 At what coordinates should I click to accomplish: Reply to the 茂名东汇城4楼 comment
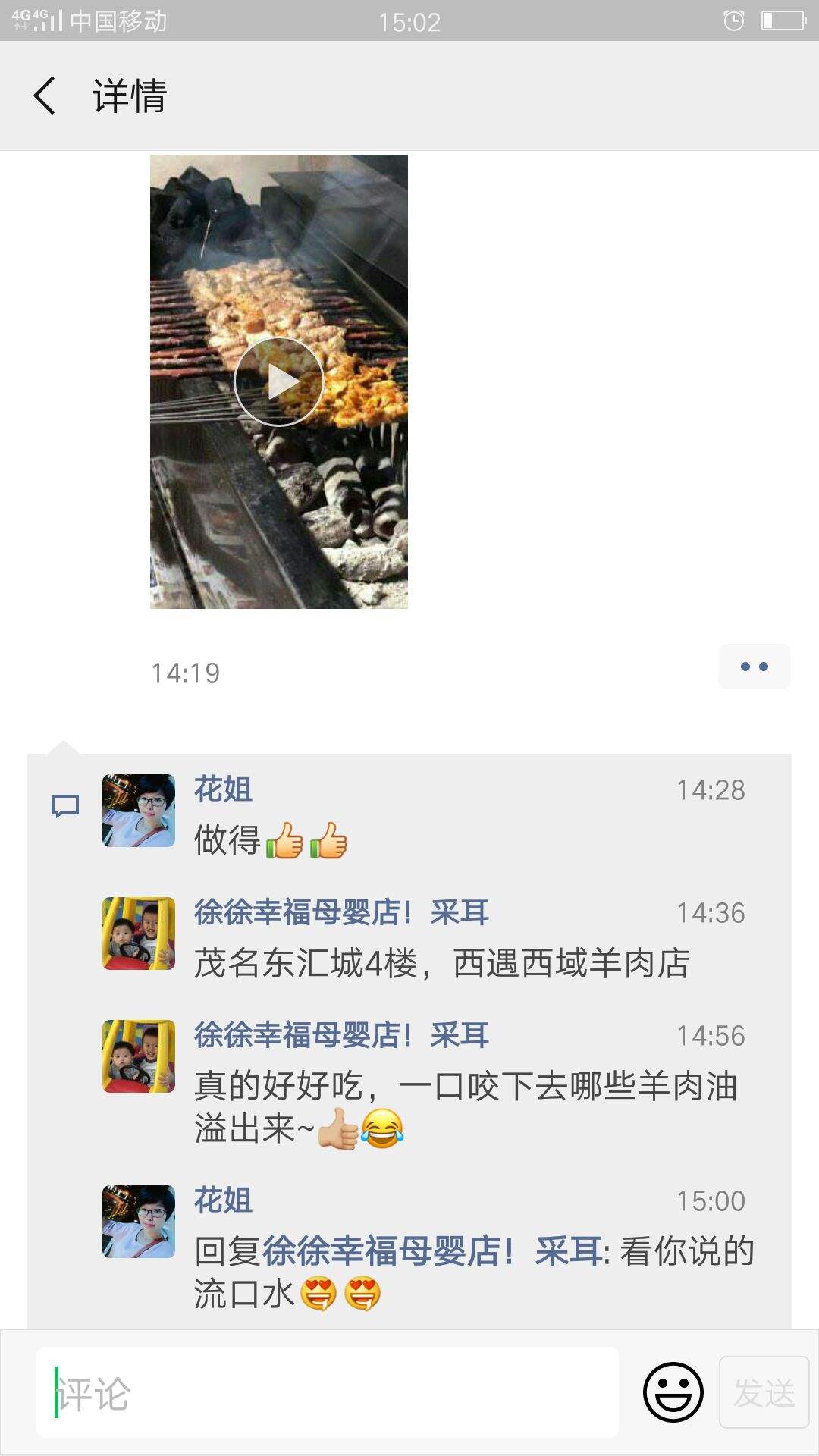441,964
